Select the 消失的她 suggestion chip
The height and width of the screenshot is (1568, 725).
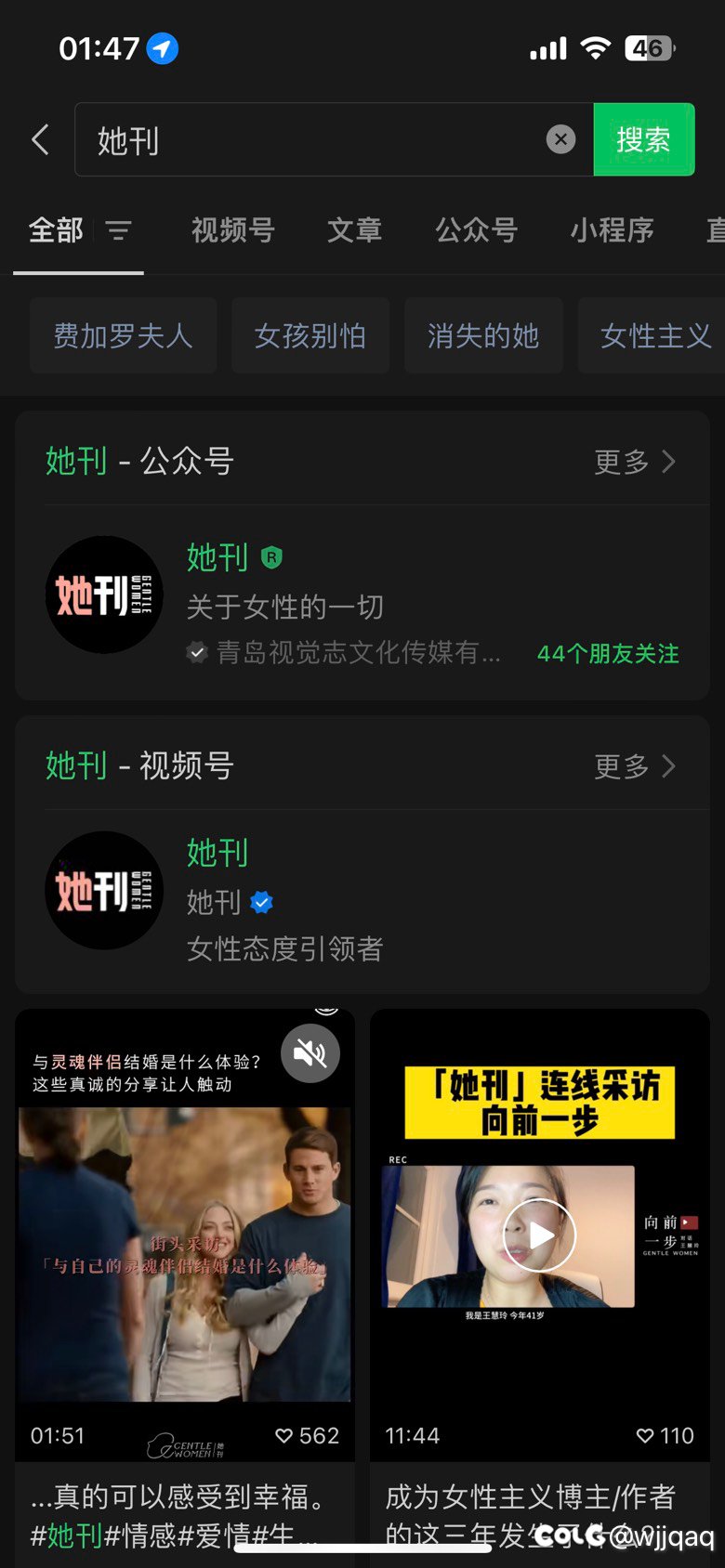pyautogui.click(x=483, y=335)
